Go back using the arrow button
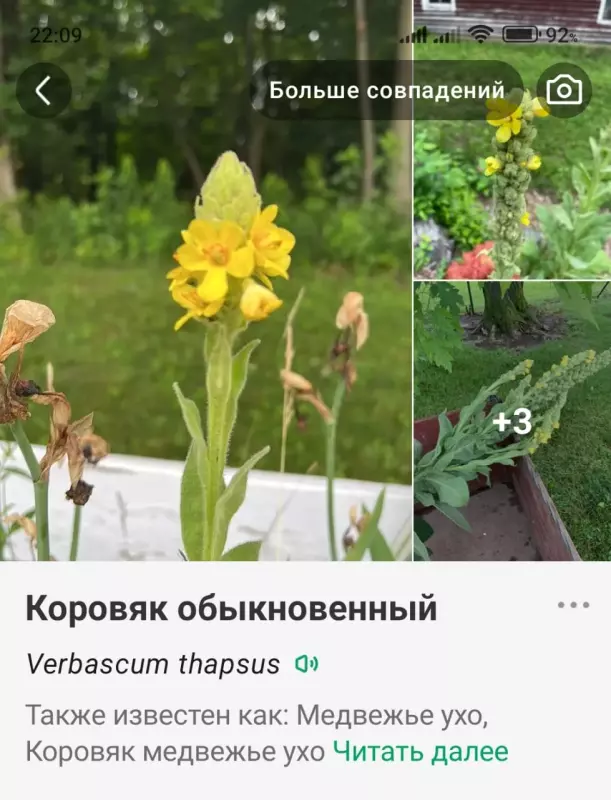Viewport: 611px width, 800px height. (43, 91)
